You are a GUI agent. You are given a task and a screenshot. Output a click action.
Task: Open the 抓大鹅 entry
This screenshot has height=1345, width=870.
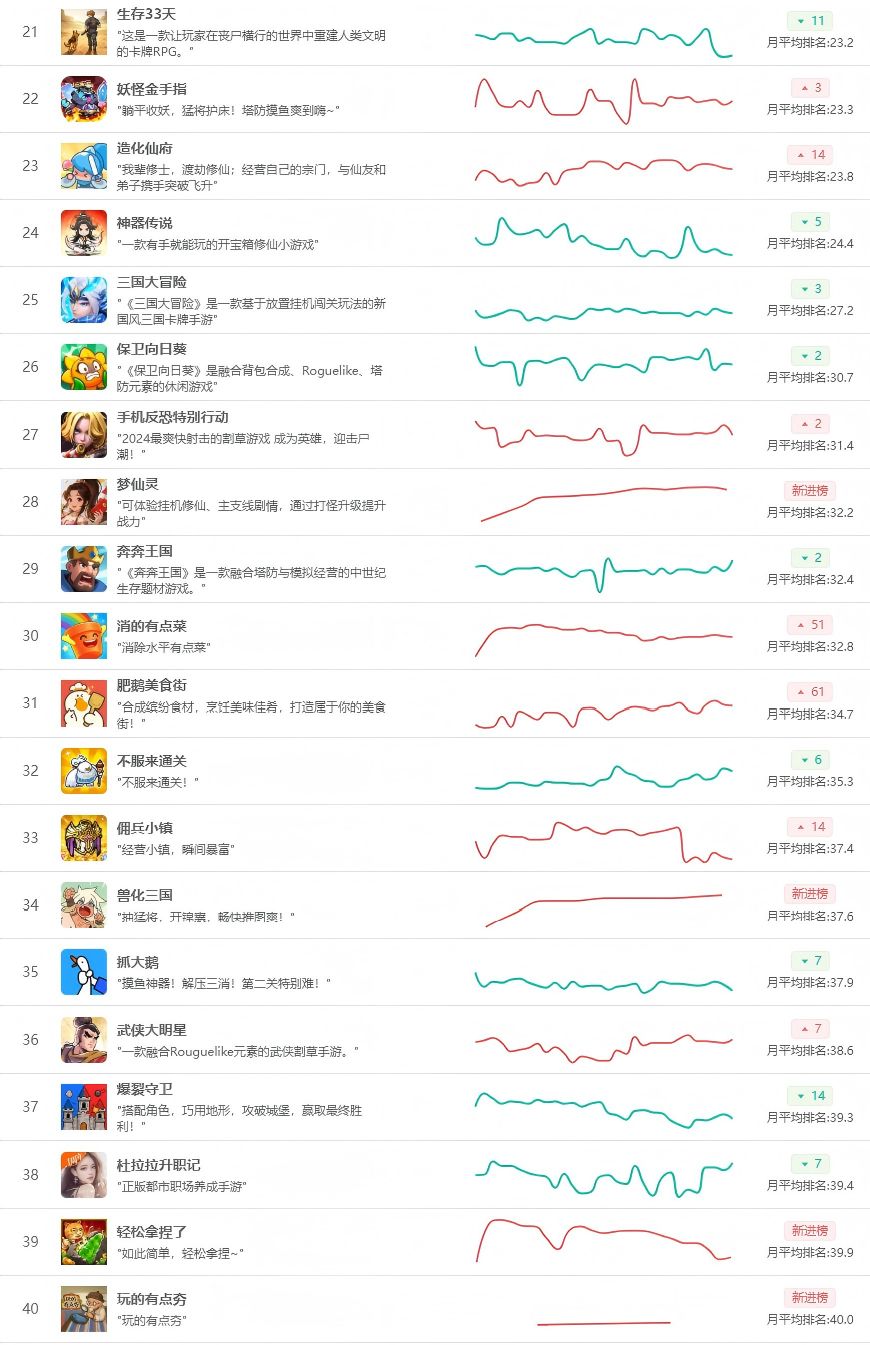point(435,972)
